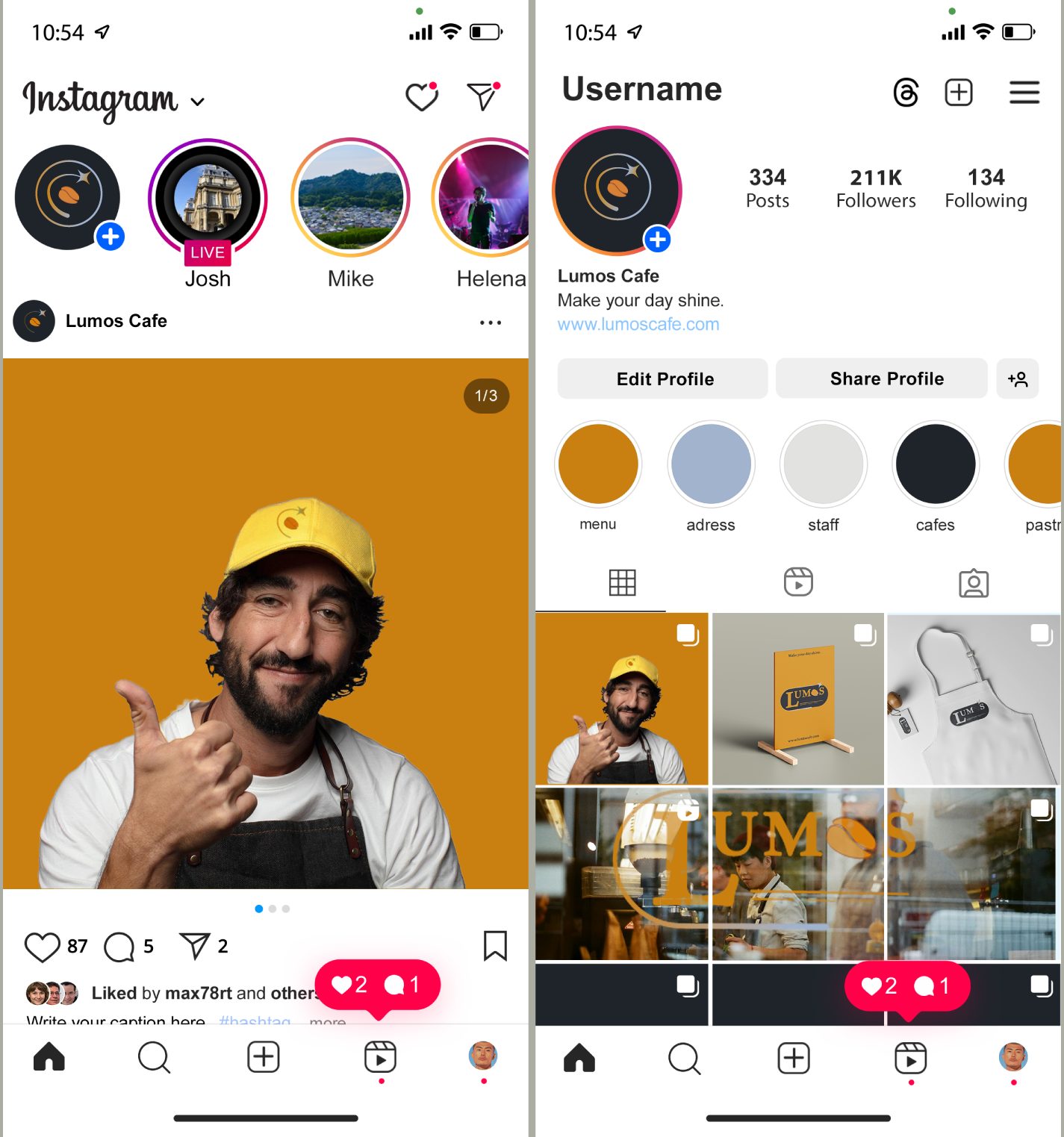Open the menu story highlight
This screenshot has width=1064, height=1137.
pyautogui.click(x=598, y=464)
